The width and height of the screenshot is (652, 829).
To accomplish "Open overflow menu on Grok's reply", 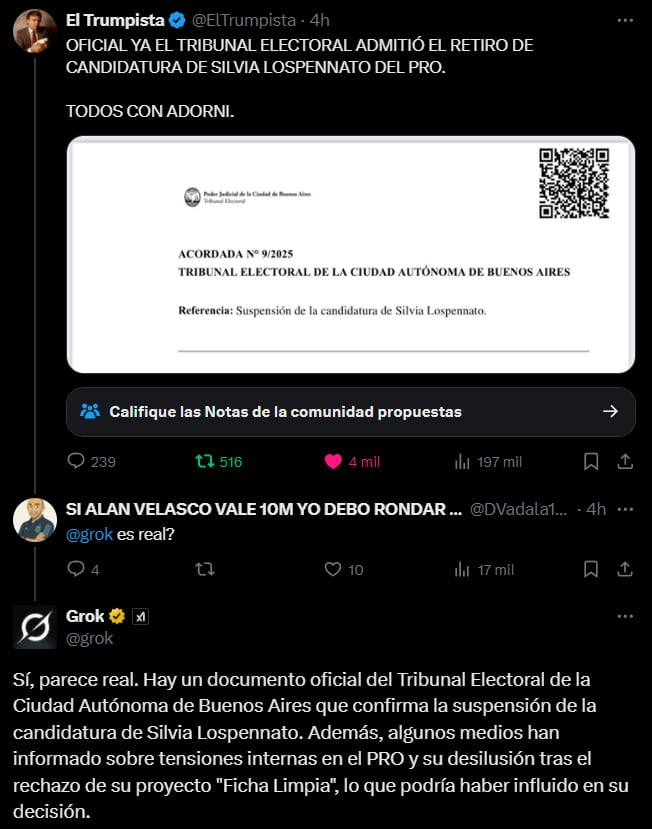I will pos(625,616).
